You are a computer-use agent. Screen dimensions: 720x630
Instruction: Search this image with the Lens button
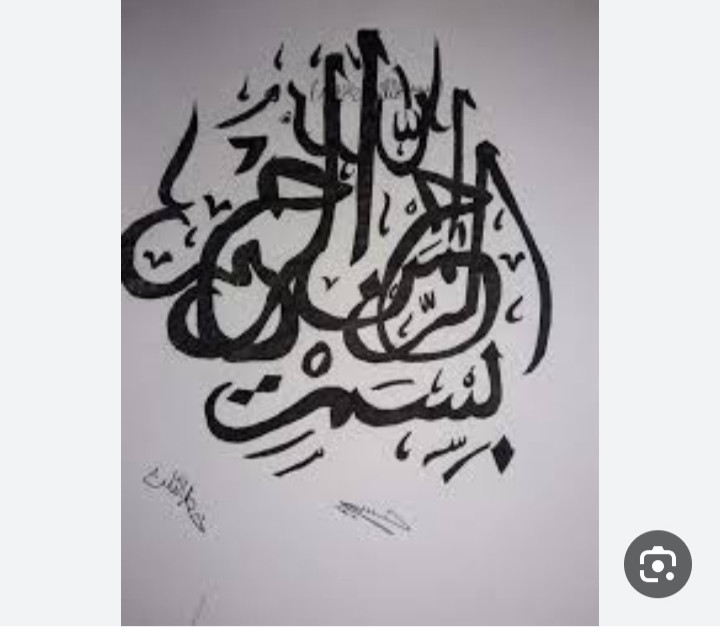tap(657, 565)
